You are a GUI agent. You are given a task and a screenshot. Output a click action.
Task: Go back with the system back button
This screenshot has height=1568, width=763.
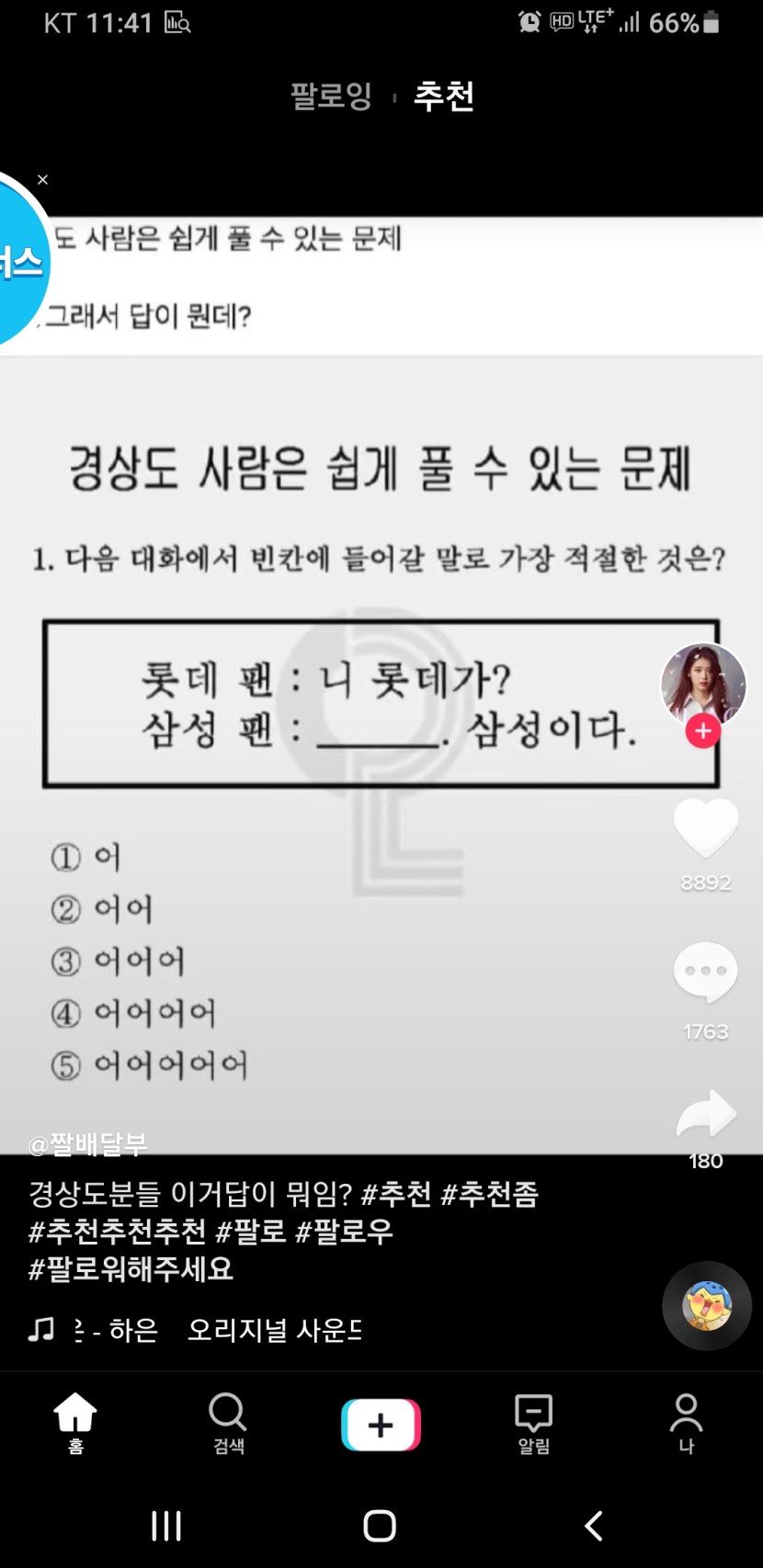click(x=594, y=1526)
